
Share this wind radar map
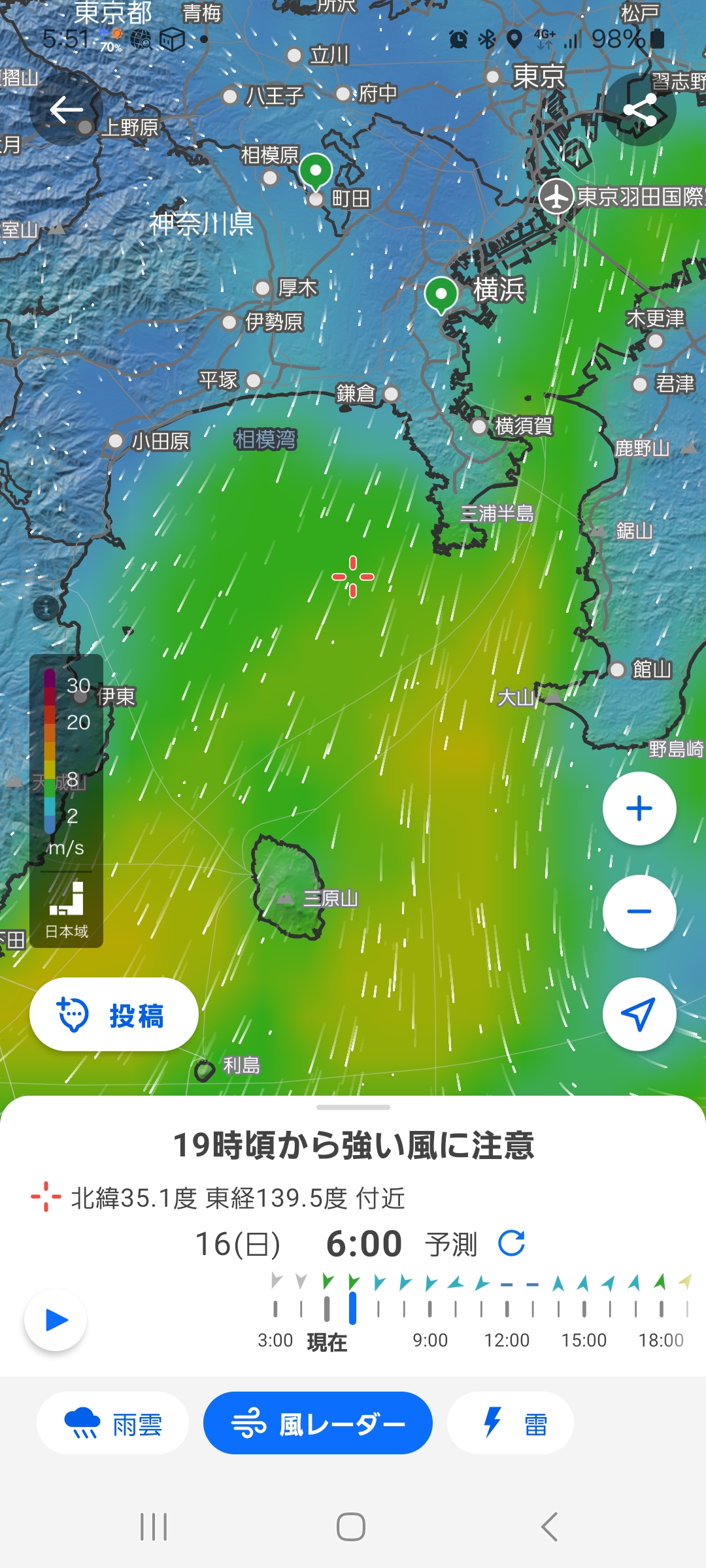point(639,110)
